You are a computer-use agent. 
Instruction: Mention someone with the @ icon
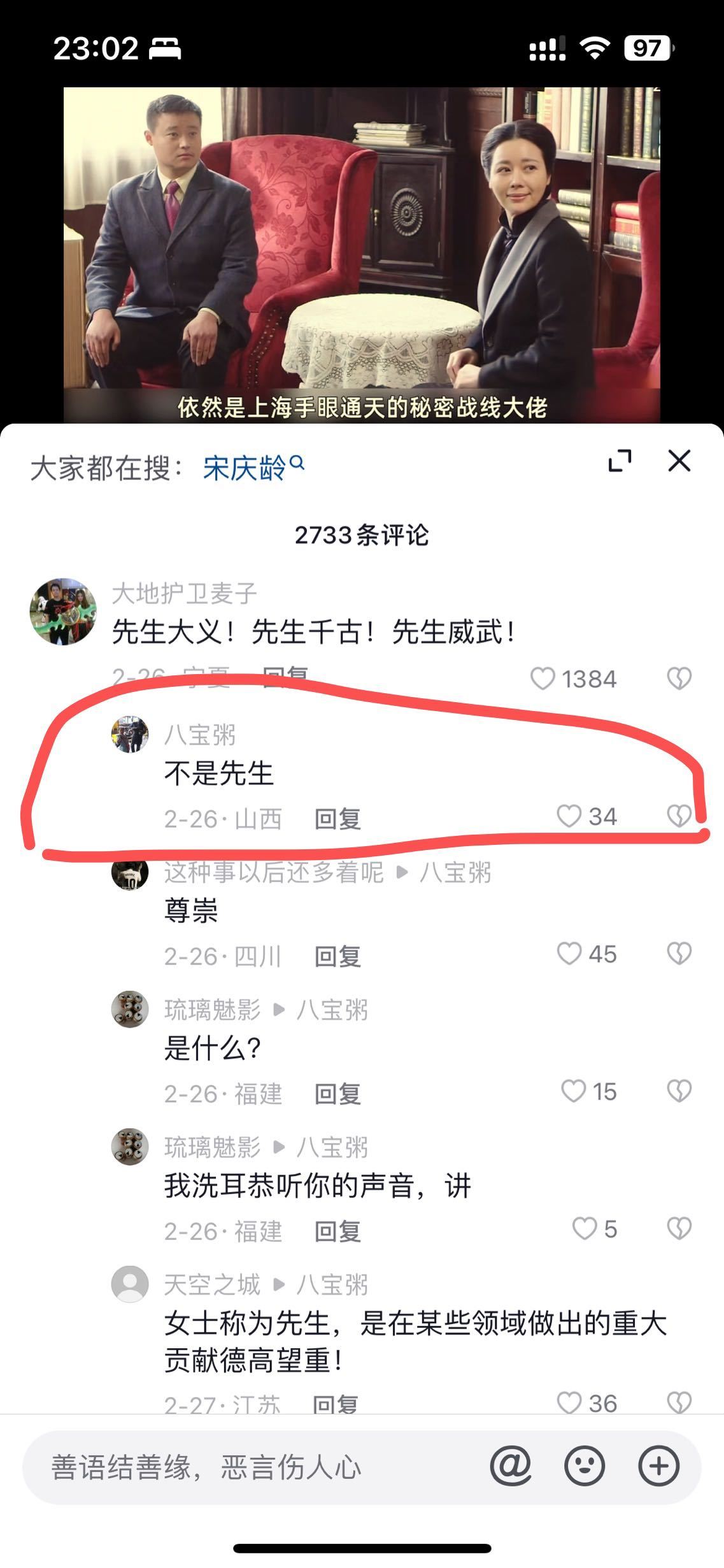(510, 1468)
